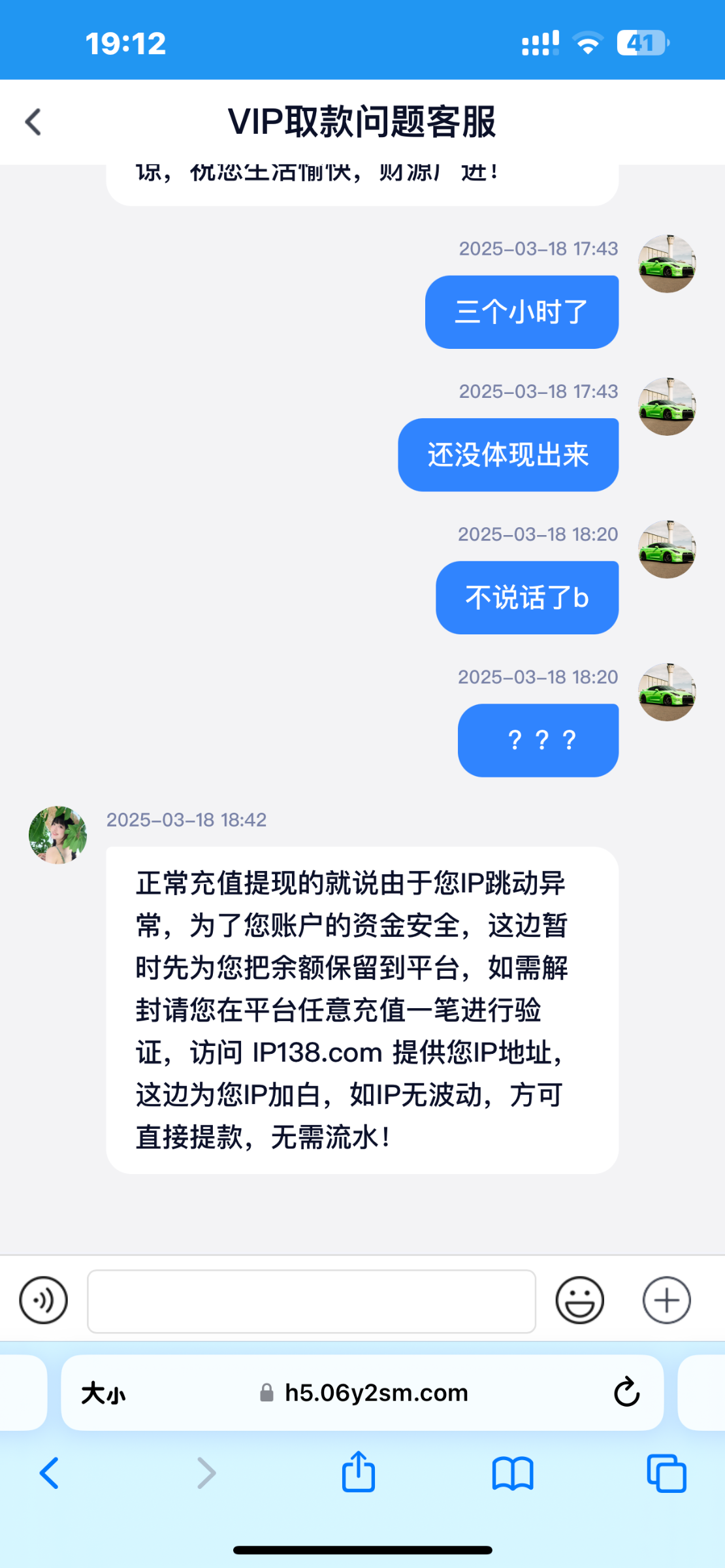Tap the VIP取款问题客服 title bar
The image size is (725, 1568).
point(362,122)
